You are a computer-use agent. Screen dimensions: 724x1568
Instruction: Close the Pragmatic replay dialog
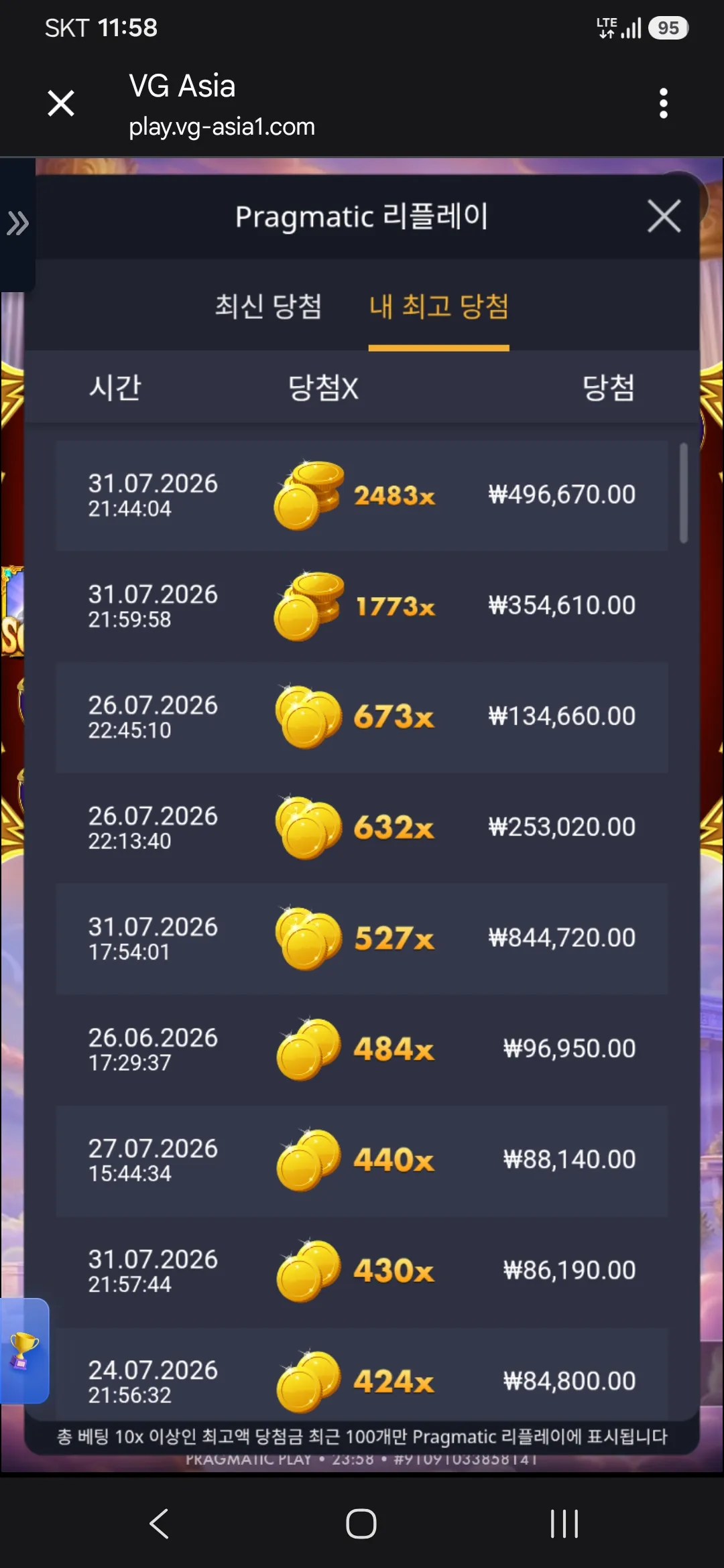664,216
